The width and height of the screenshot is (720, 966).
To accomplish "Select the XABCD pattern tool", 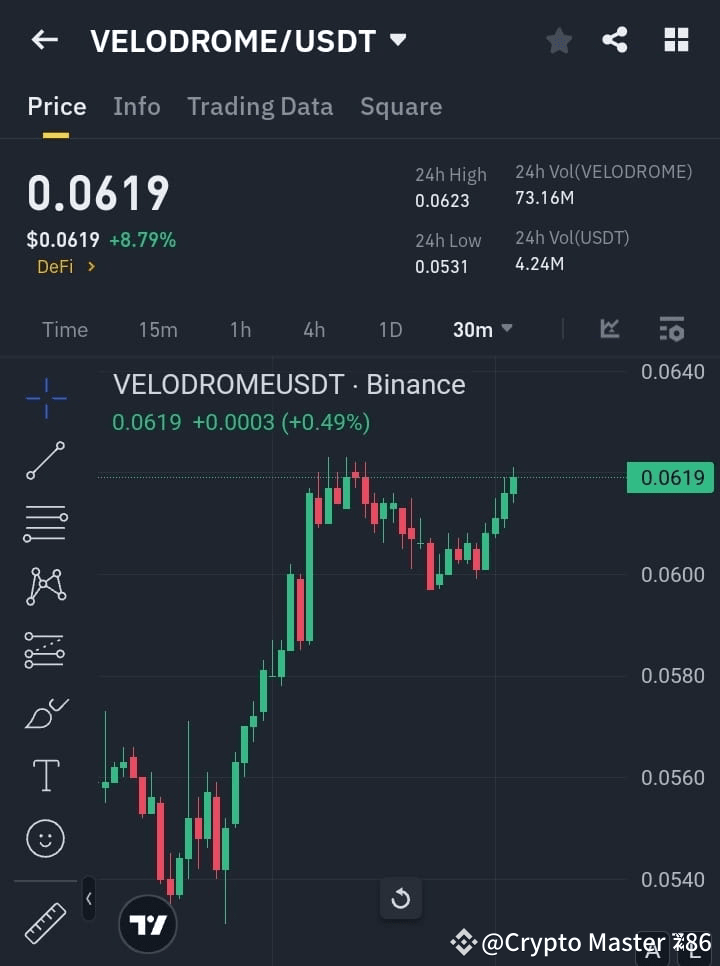I will (45, 587).
